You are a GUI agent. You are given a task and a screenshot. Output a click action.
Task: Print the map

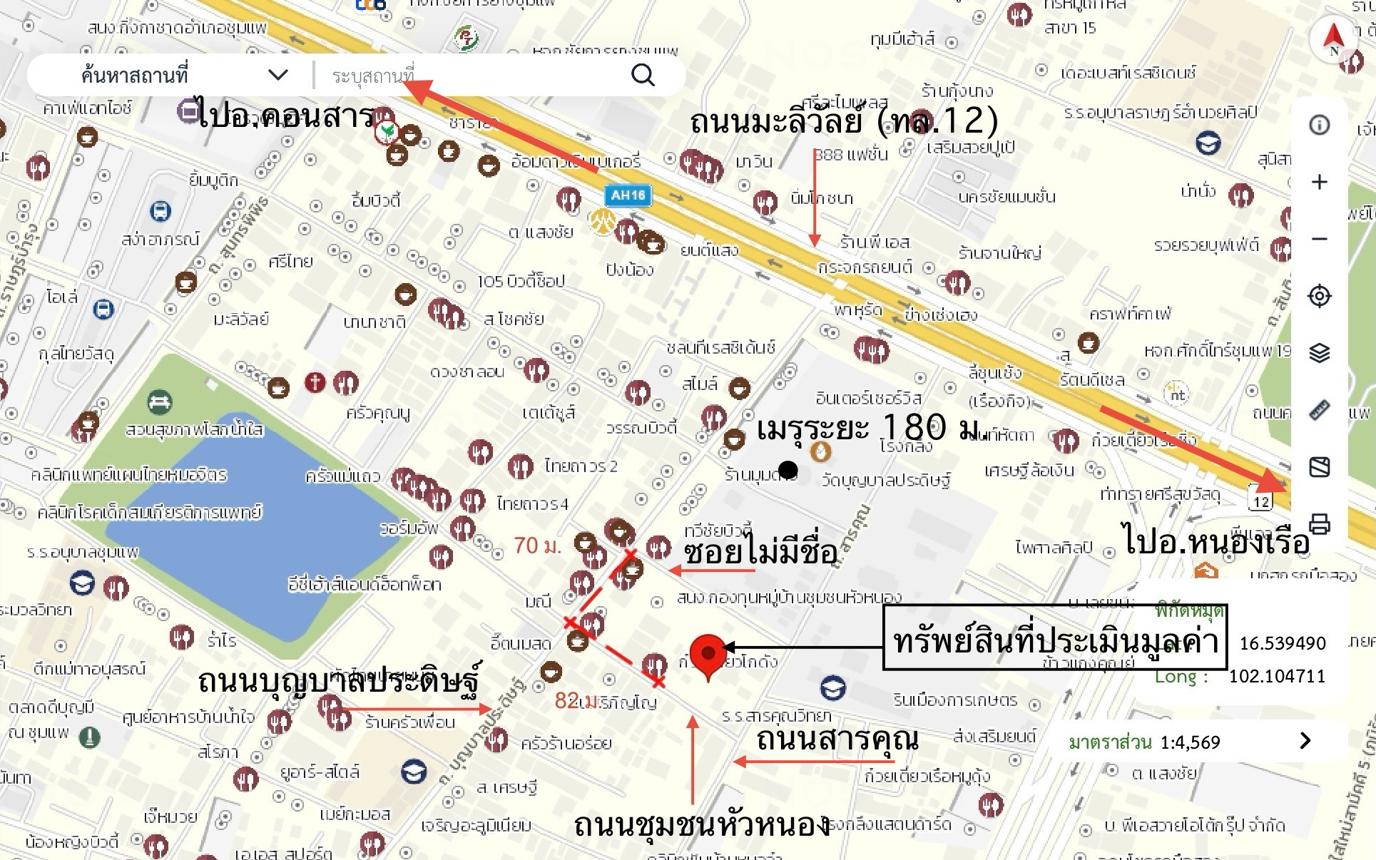[1319, 524]
